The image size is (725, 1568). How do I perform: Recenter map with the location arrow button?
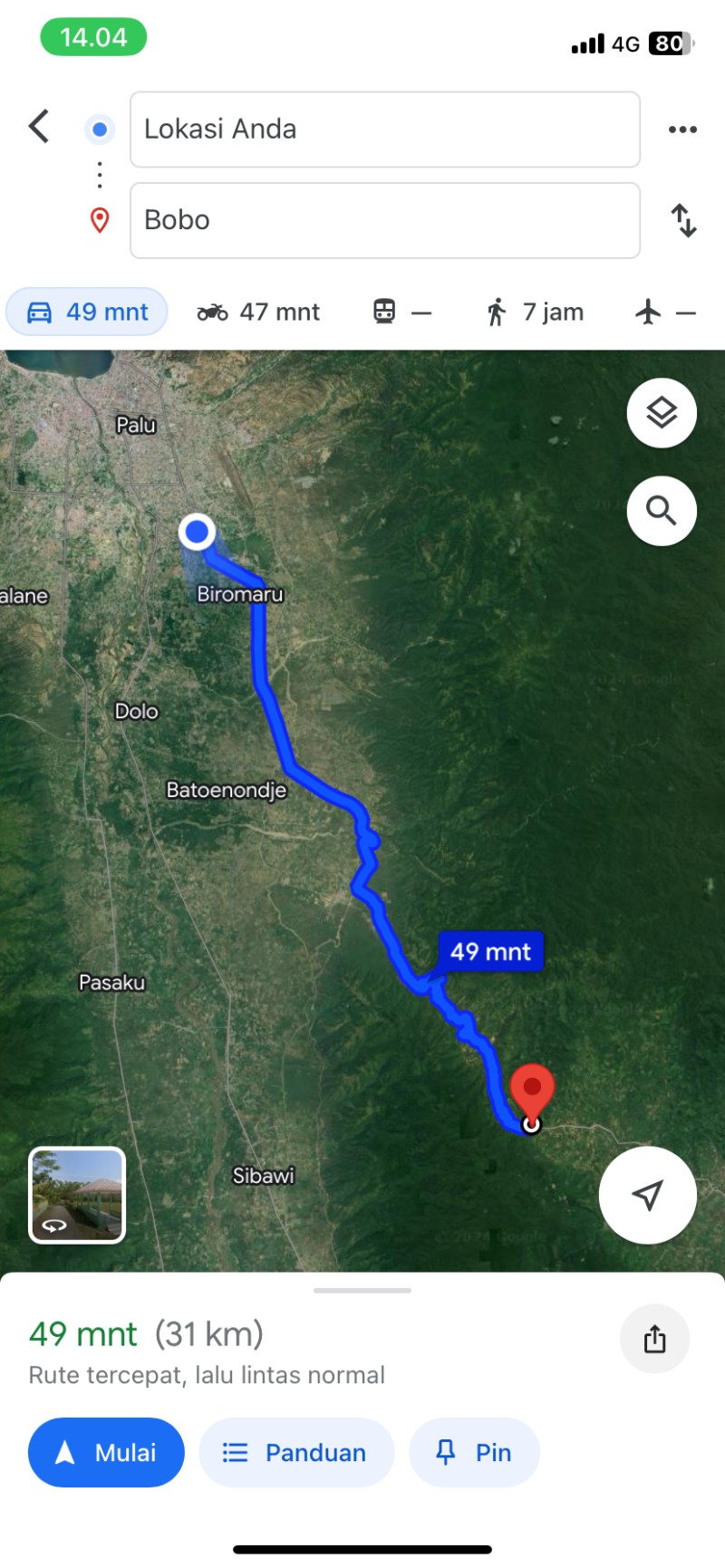coord(648,1195)
